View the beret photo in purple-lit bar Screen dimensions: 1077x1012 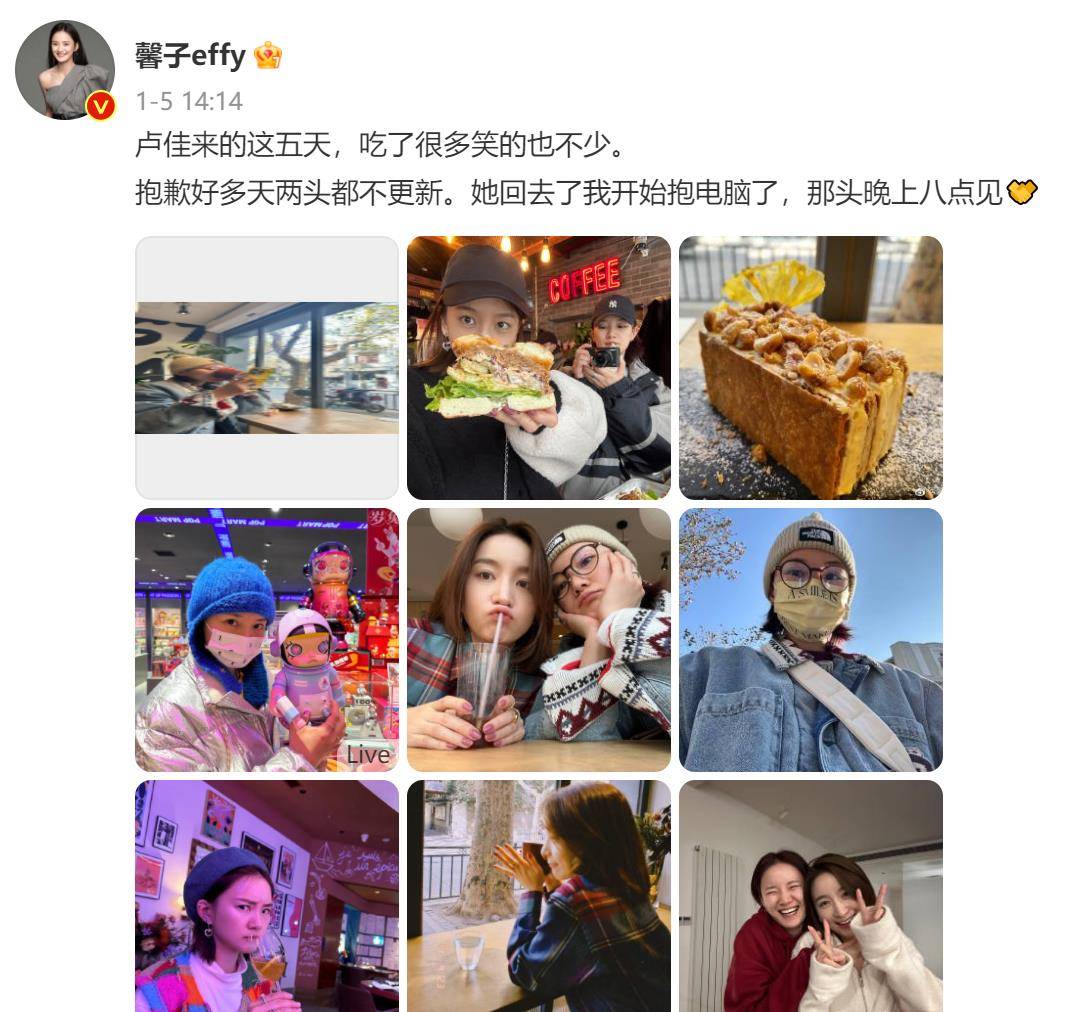tap(267, 896)
